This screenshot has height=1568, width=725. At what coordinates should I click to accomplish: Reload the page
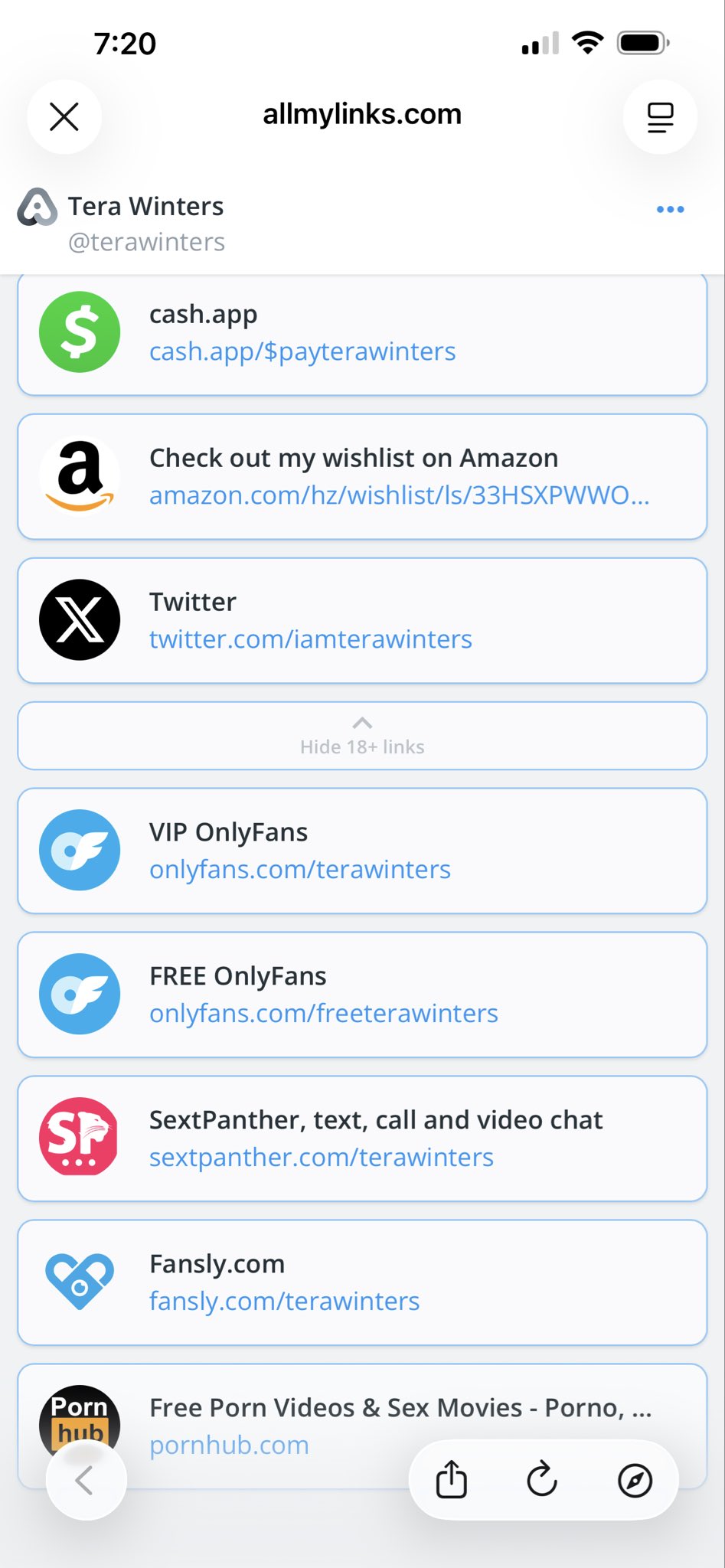point(542,1479)
